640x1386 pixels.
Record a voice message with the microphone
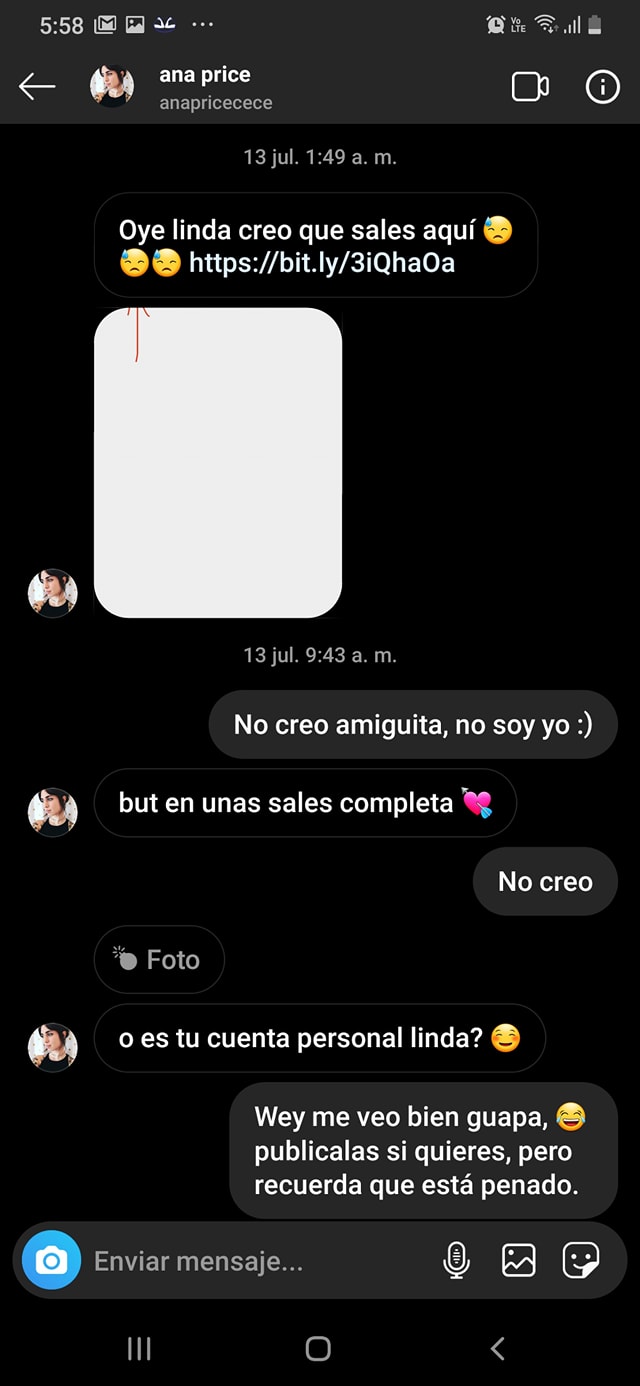456,1261
